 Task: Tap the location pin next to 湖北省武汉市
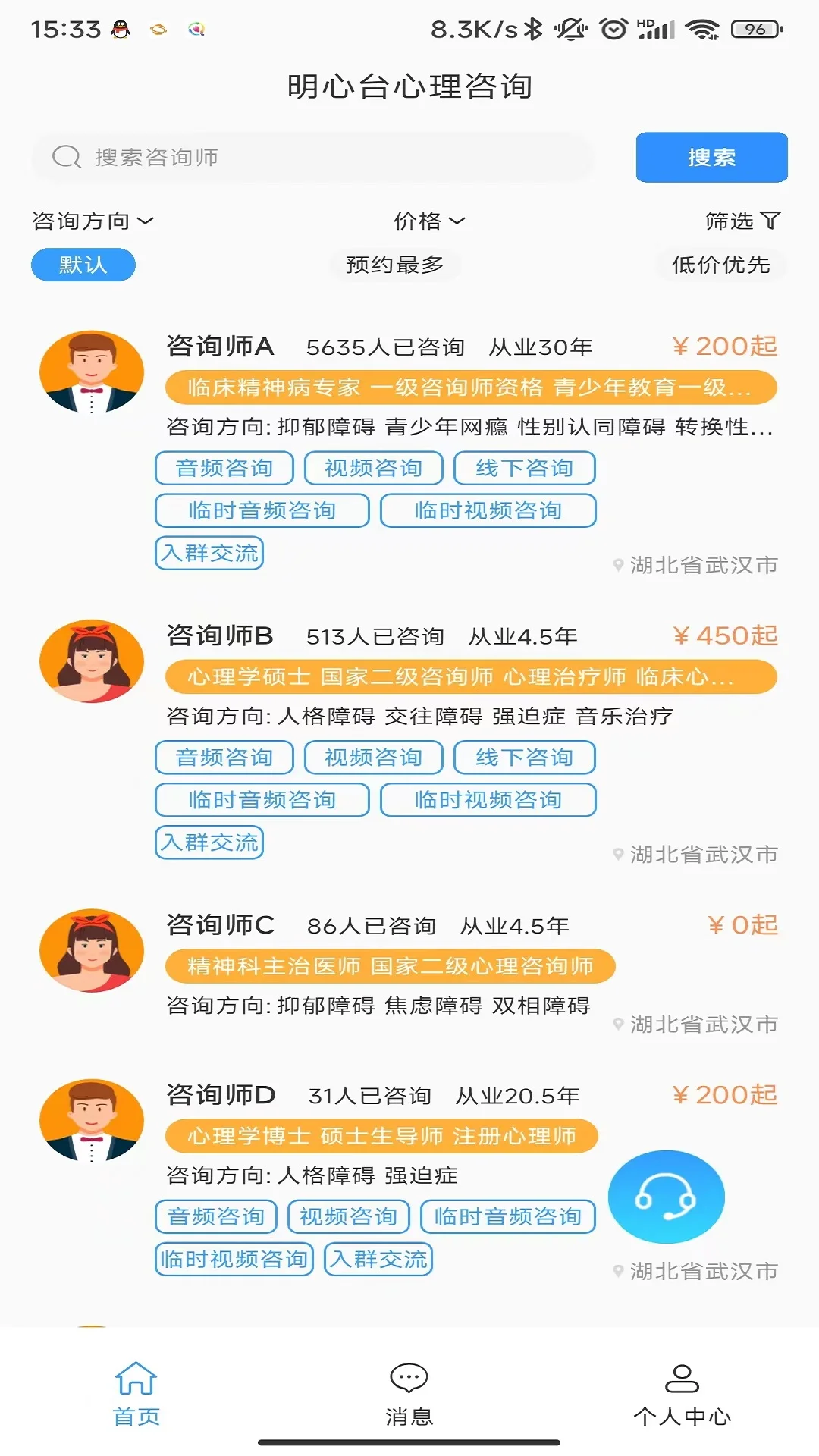pos(620,564)
